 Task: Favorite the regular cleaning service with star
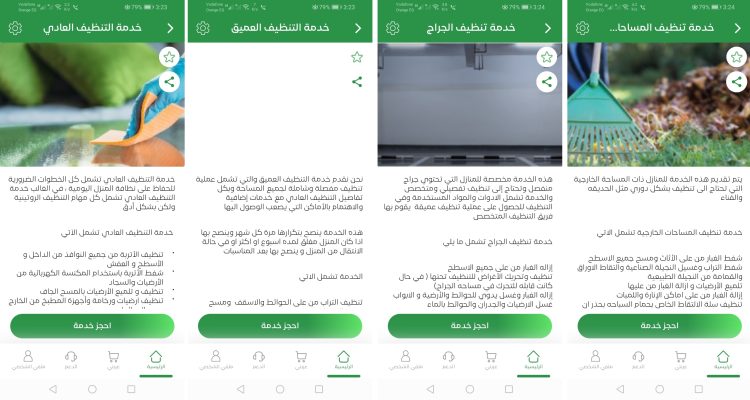click(x=169, y=57)
